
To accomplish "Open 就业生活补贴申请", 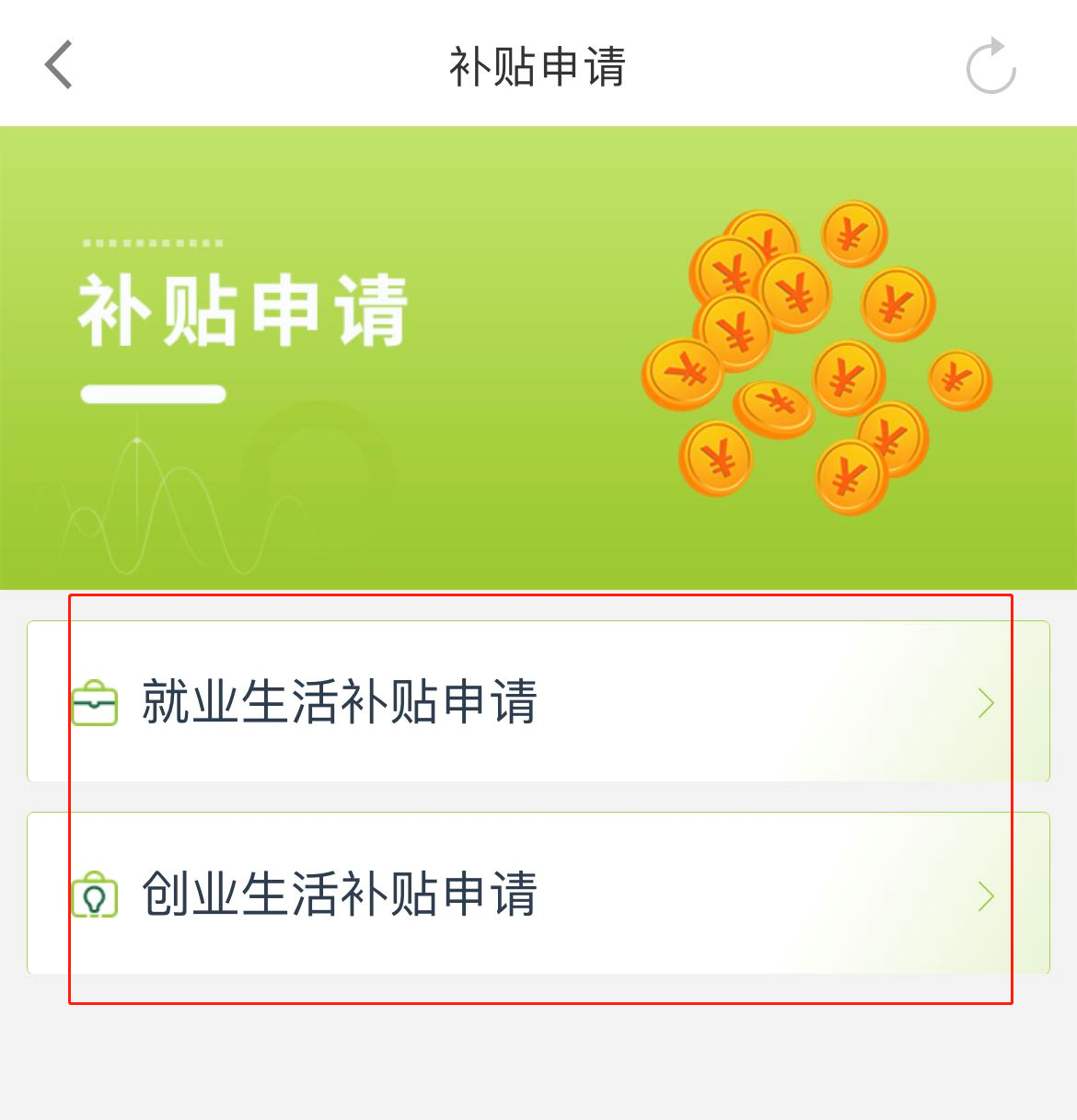I will pyautogui.click(x=538, y=702).
